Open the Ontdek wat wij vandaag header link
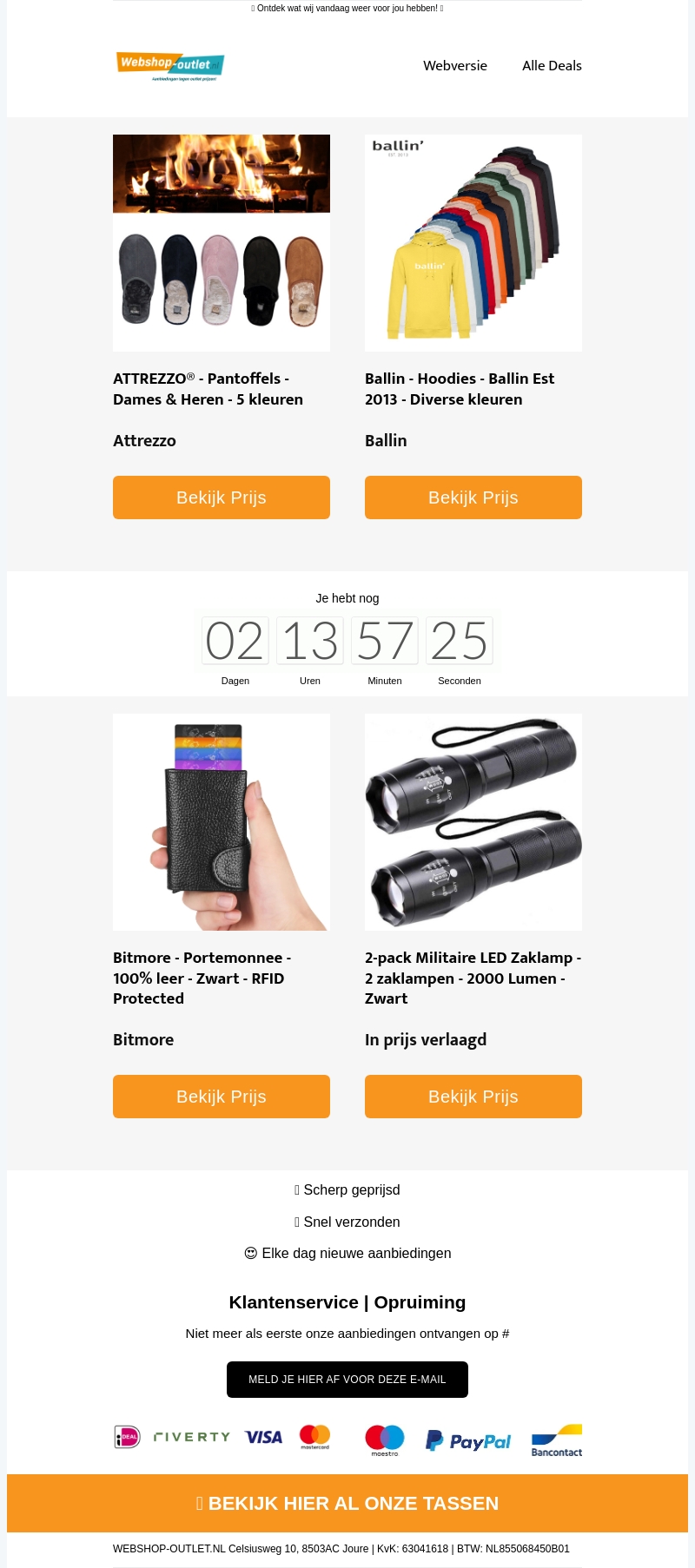The height and width of the screenshot is (1568, 695). 347,9
